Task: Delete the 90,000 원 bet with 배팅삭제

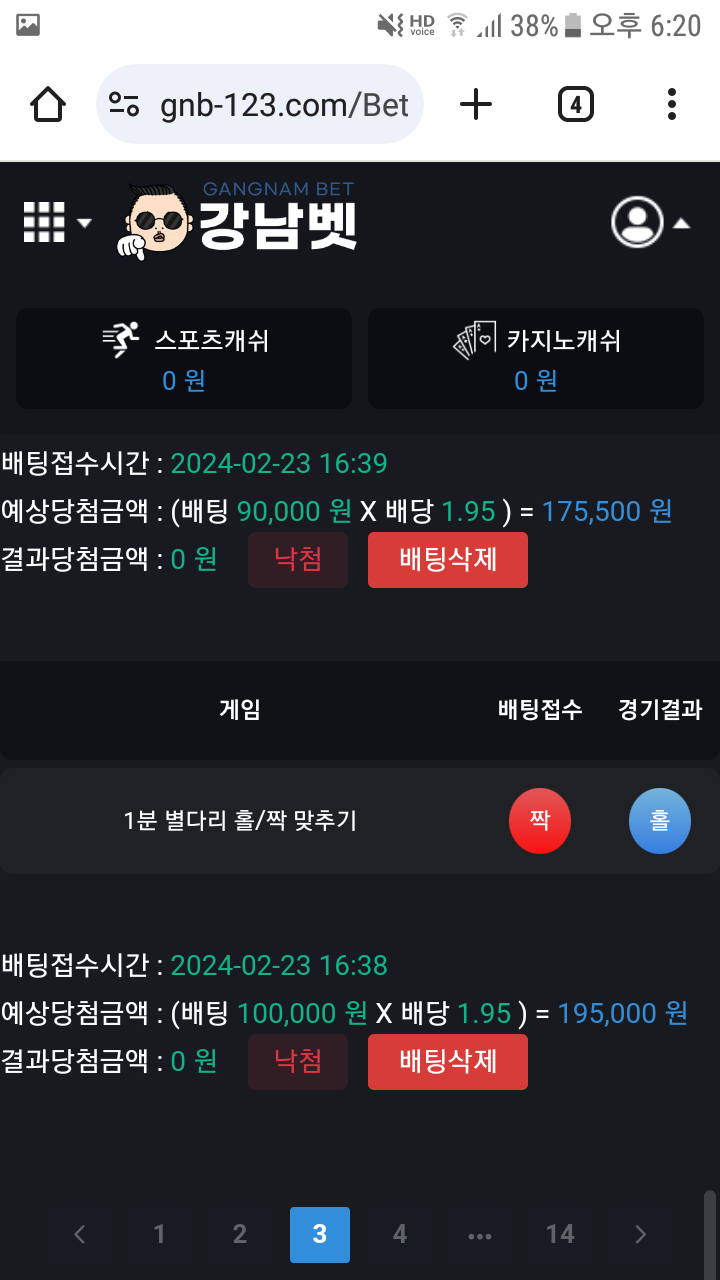Action: pyautogui.click(x=447, y=559)
